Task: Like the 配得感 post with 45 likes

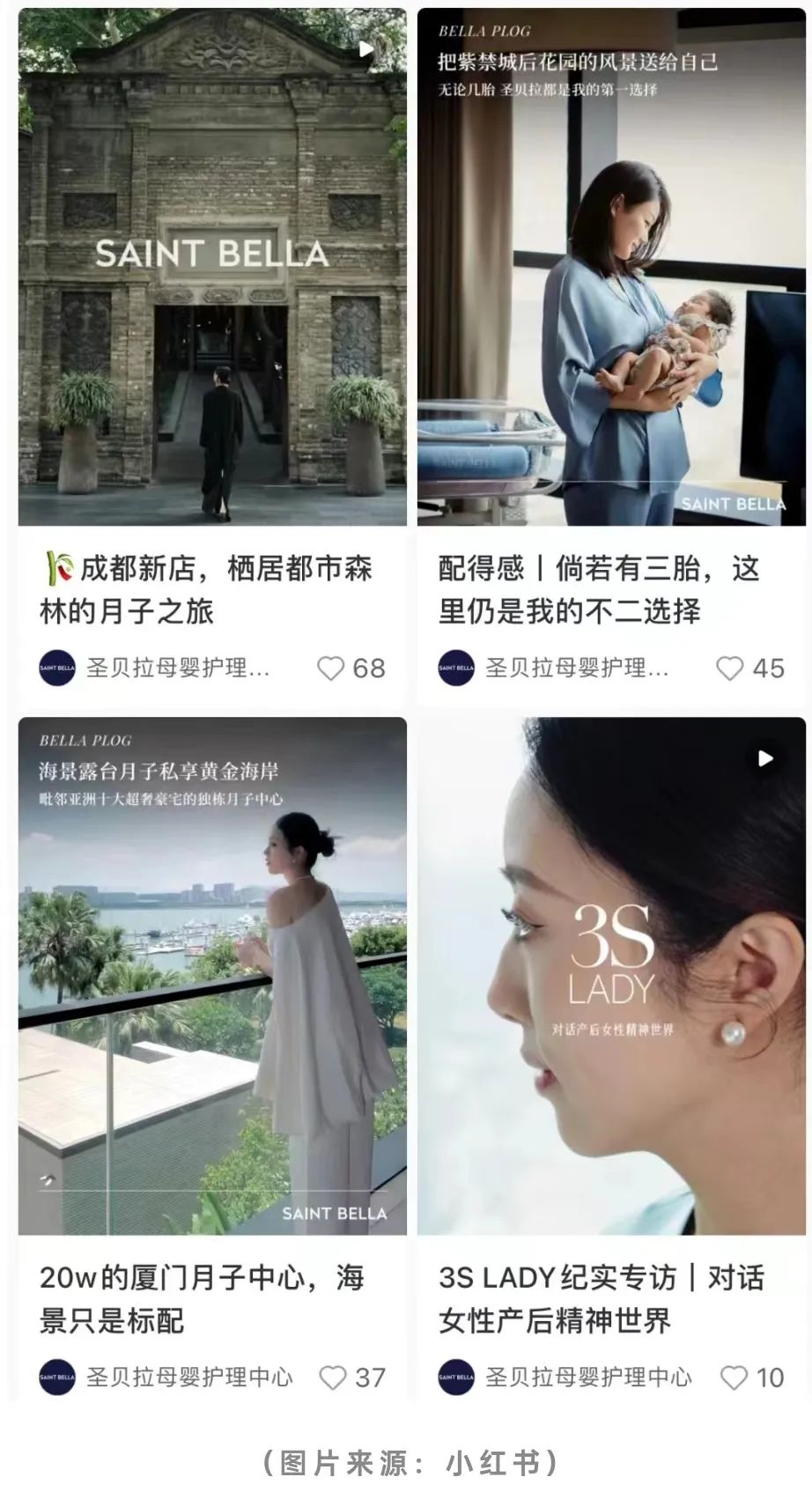Action: pyautogui.click(x=729, y=668)
